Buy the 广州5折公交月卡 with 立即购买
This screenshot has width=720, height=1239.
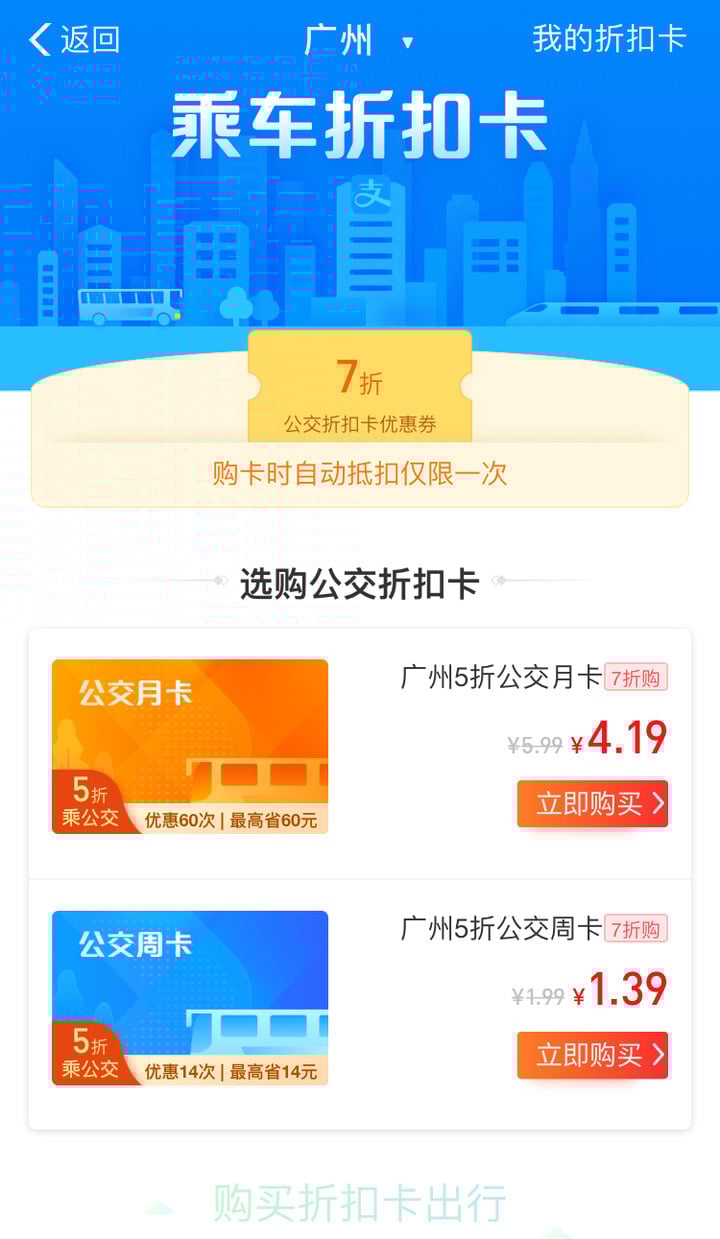(x=592, y=804)
